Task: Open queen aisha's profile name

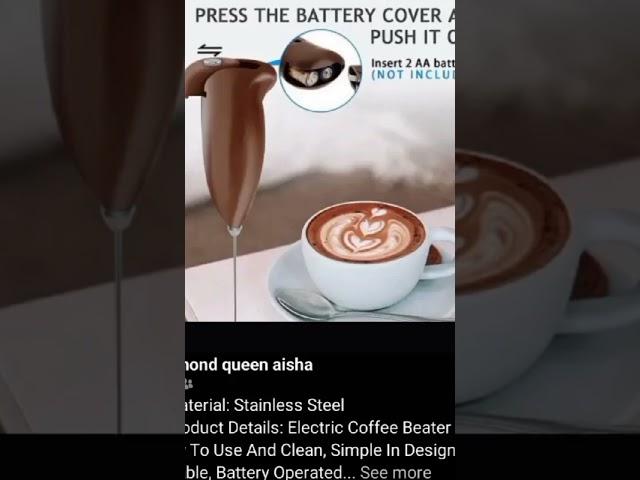Action: click(x=250, y=365)
